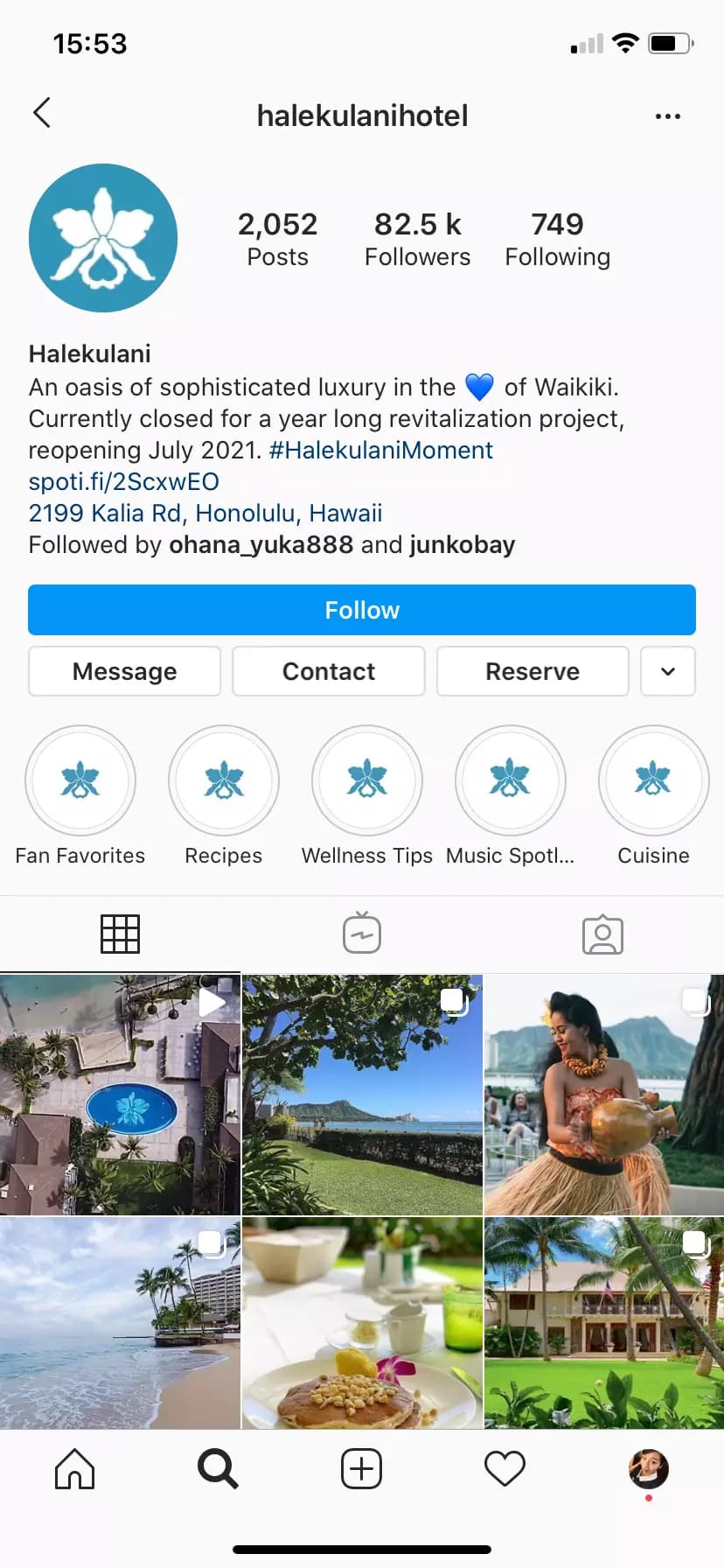The height and width of the screenshot is (1568, 724).
Task: Open the aerial pool video post
Action: 120,1095
